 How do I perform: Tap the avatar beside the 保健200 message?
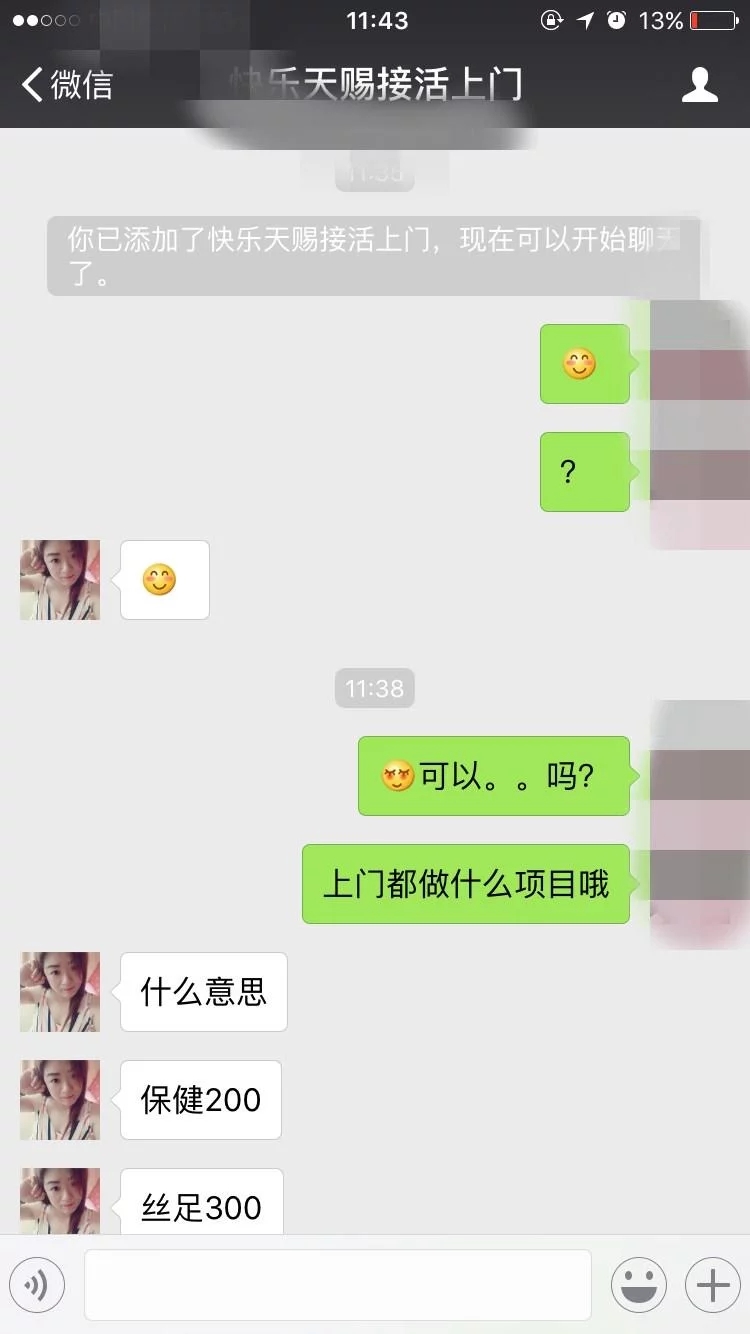click(59, 1100)
